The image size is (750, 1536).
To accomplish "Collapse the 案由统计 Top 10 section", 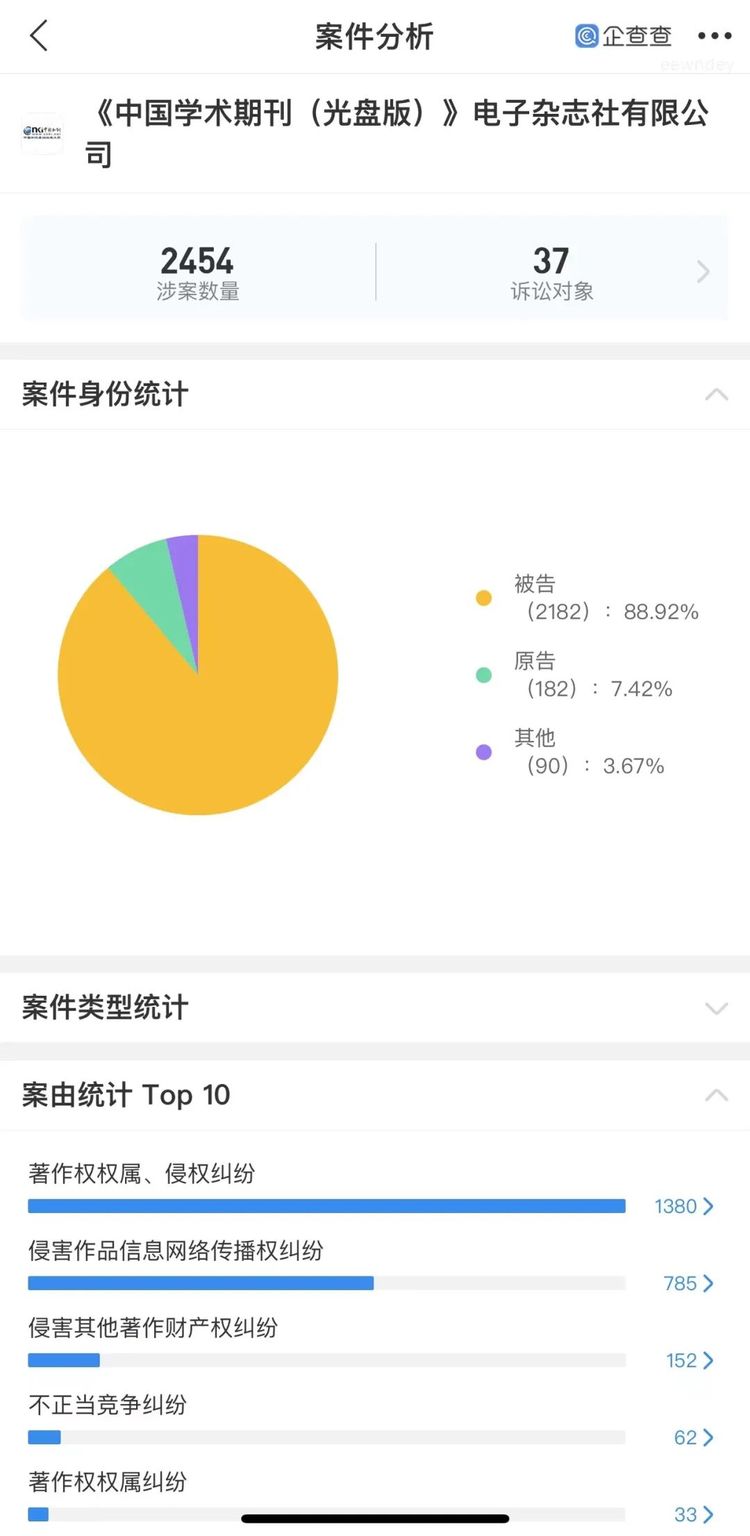I will tap(716, 1095).
